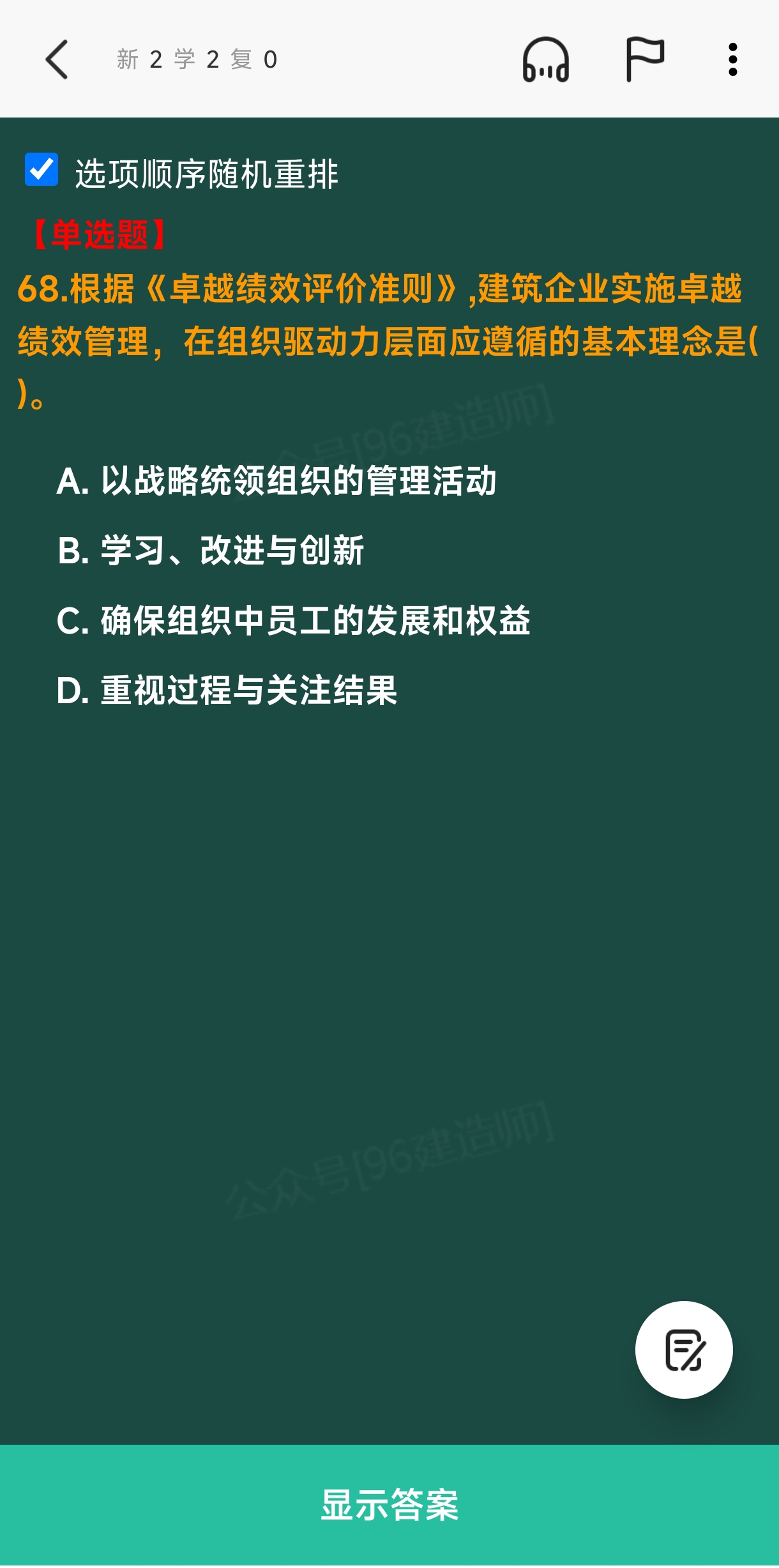Choose option B 学习、改进与创新
The width and height of the screenshot is (779, 1568).
(211, 551)
